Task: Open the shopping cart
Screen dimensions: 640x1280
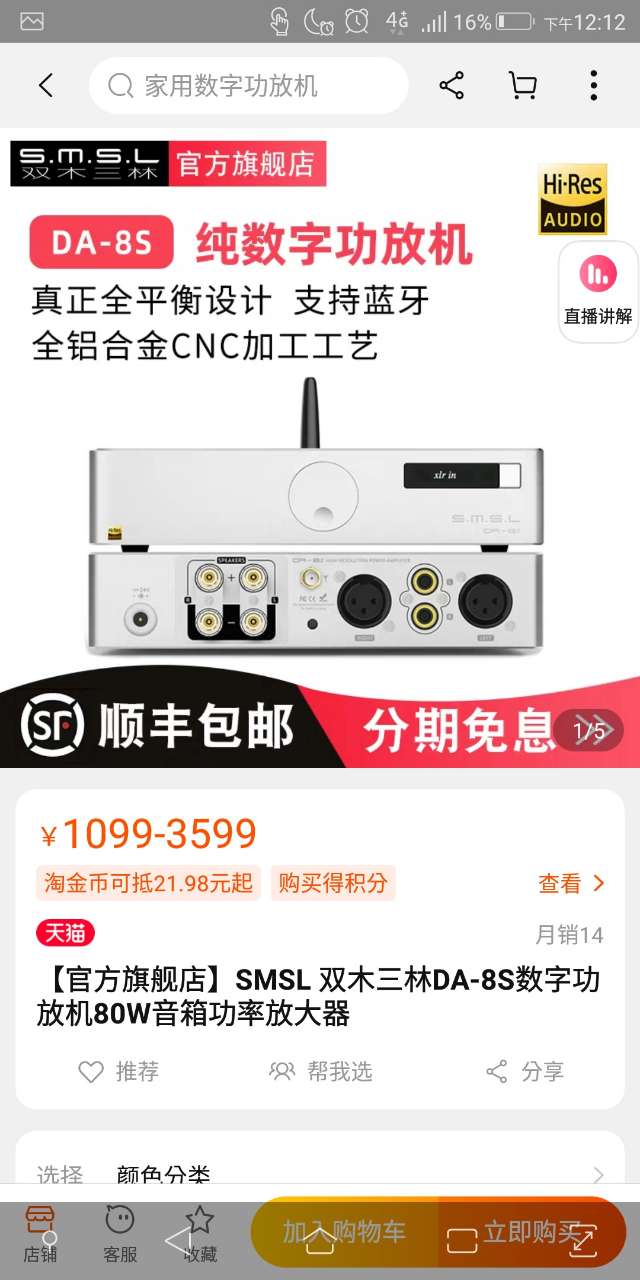Action: pyautogui.click(x=523, y=86)
